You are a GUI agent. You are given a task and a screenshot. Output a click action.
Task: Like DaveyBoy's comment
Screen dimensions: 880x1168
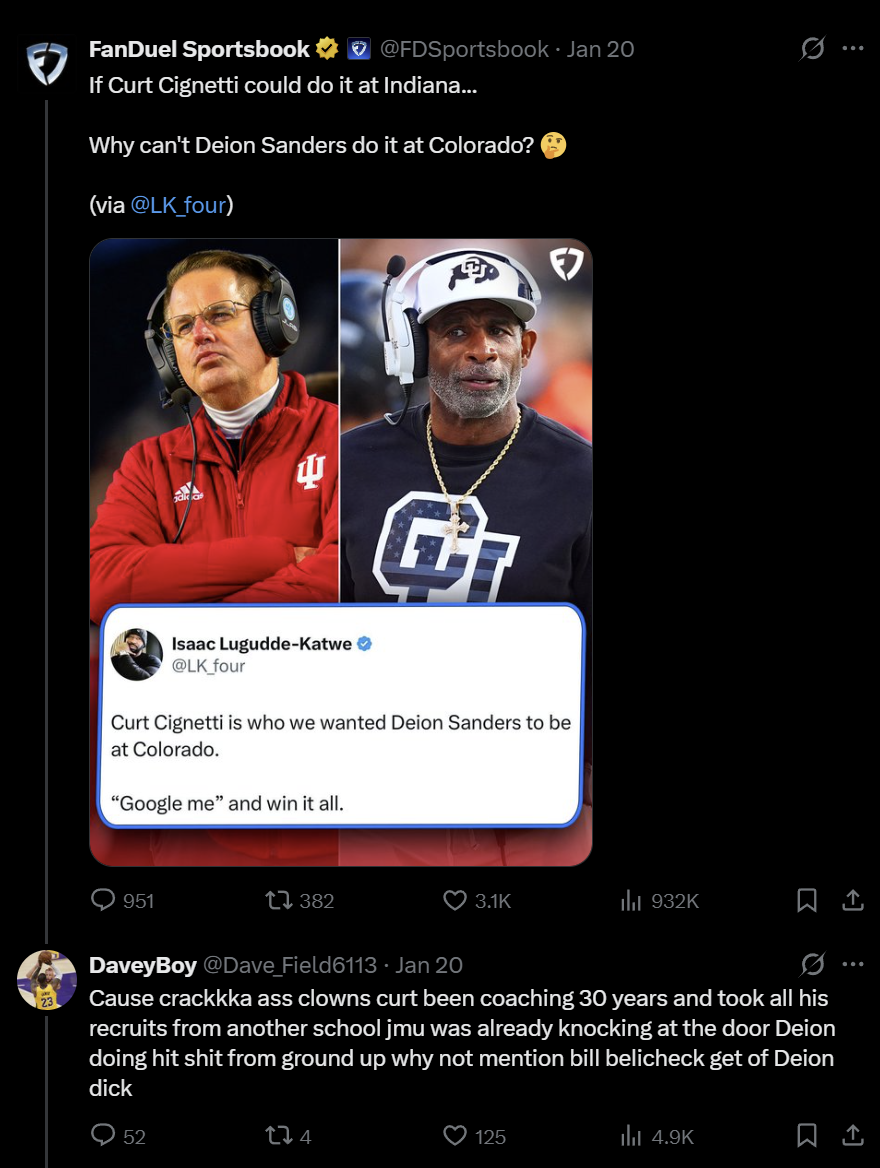(x=475, y=1136)
